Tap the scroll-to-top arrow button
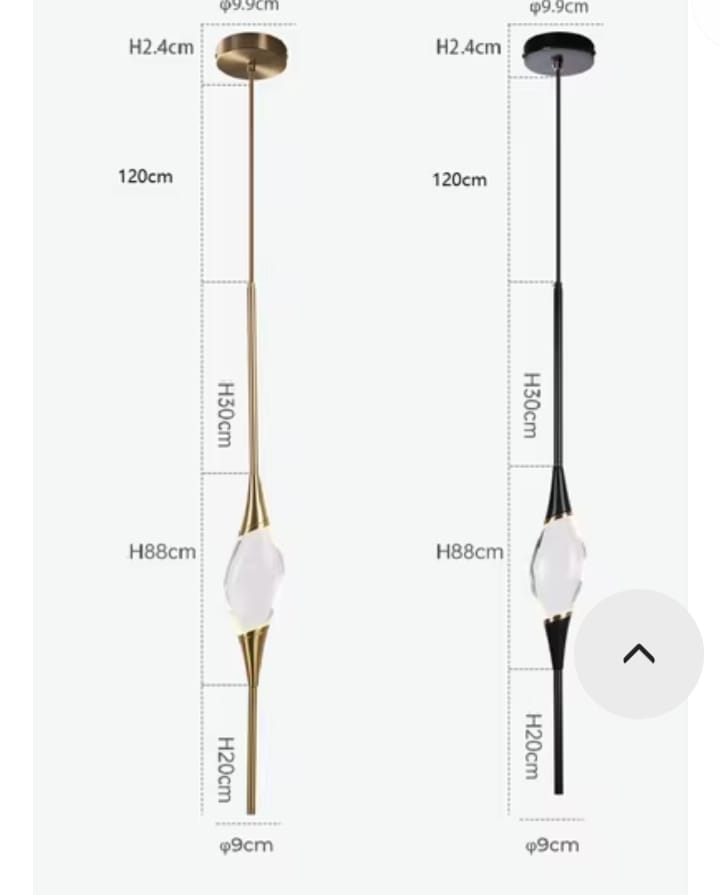 pos(638,654)
